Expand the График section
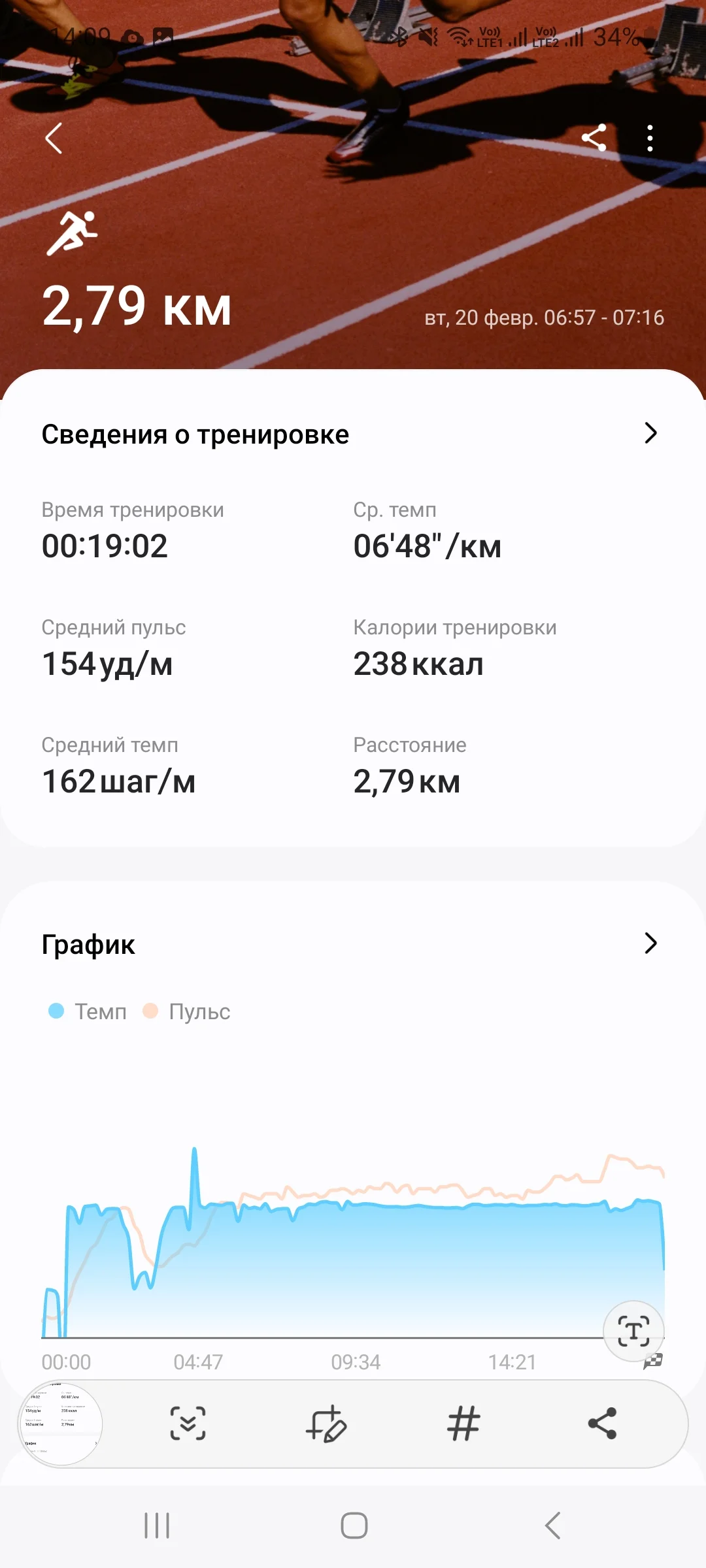Image resolution: width=706 pixels, height=1568 pixels. [650, 943]
